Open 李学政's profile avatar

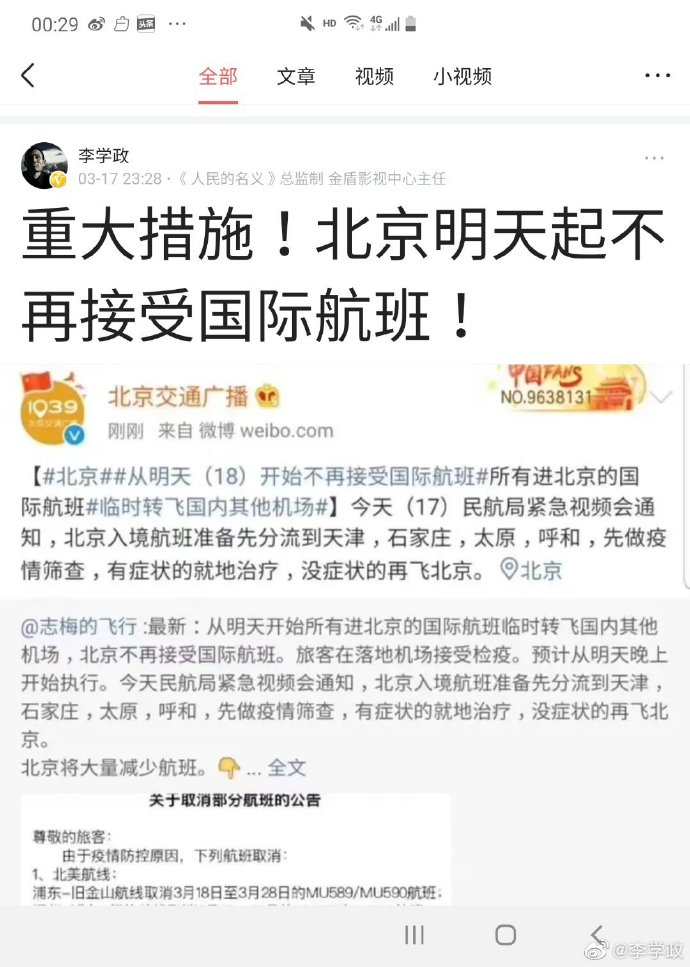pos(46,166)
